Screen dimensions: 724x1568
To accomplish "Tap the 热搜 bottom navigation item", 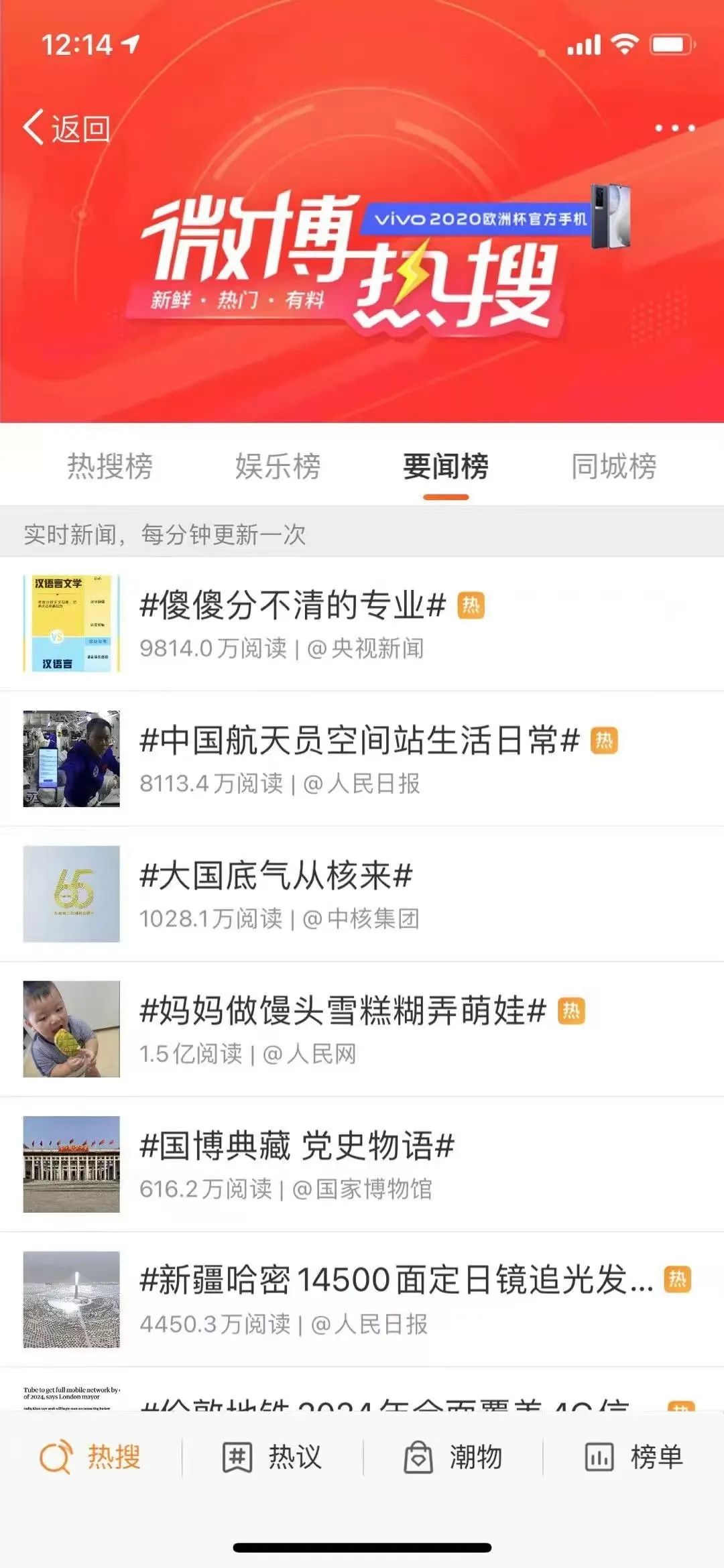I will point(91,1457).
